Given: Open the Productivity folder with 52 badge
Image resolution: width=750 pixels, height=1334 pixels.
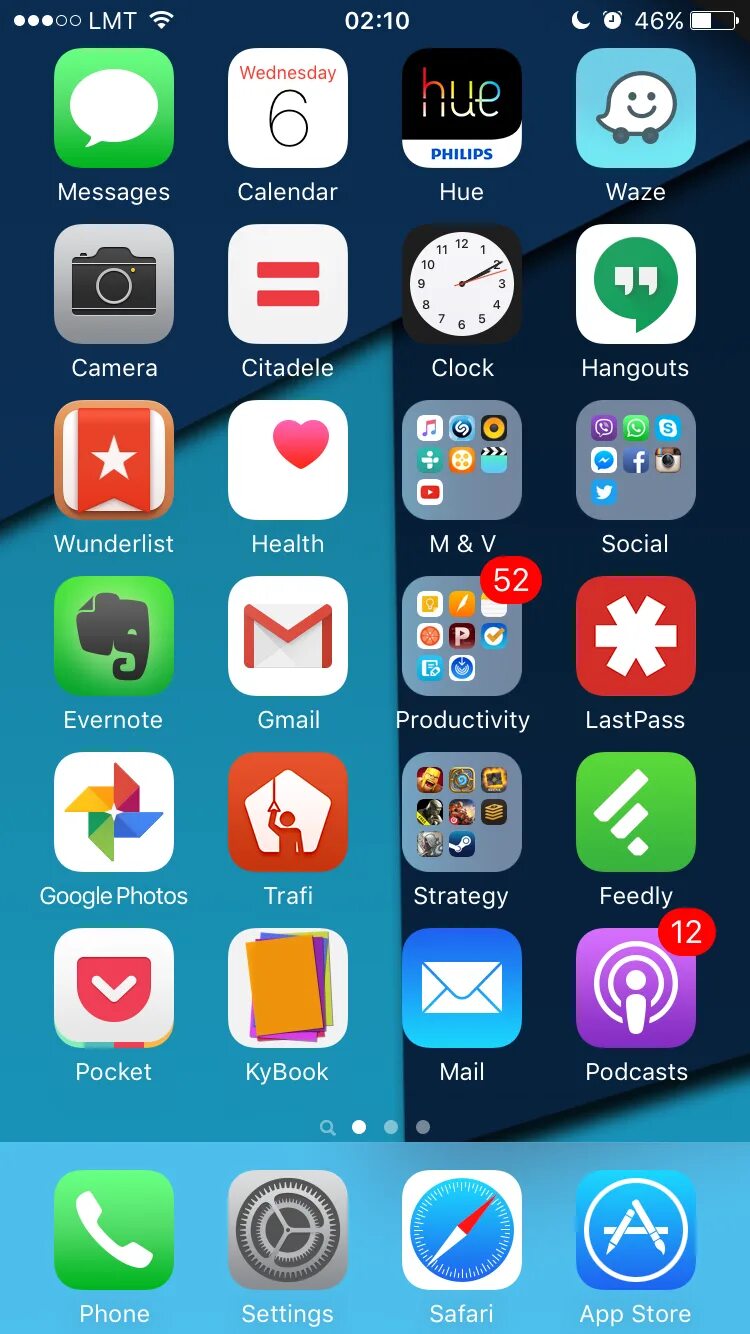Looking at the screenshot, I should coord(461,636).
